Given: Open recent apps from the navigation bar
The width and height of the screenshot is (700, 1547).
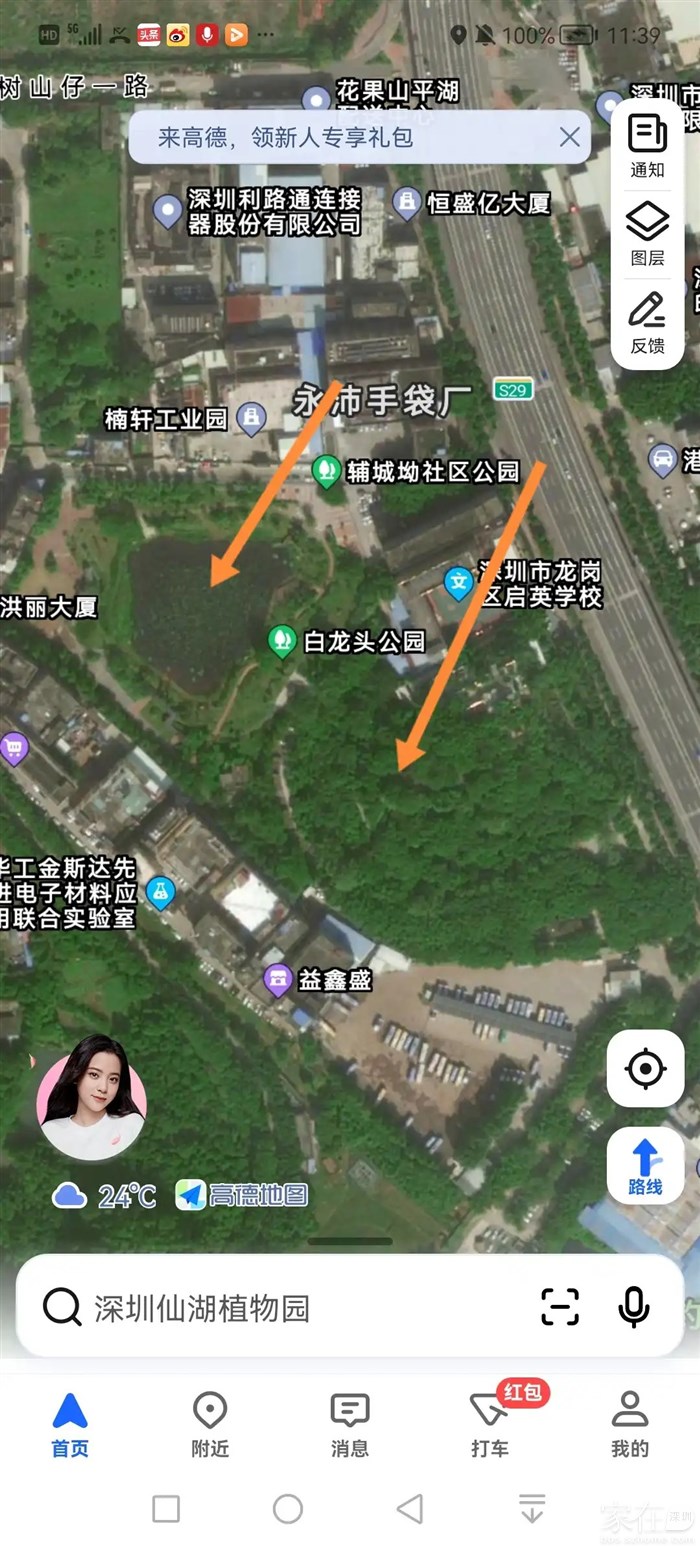Looking at the screenshot, I should [x=166, y=1508].
